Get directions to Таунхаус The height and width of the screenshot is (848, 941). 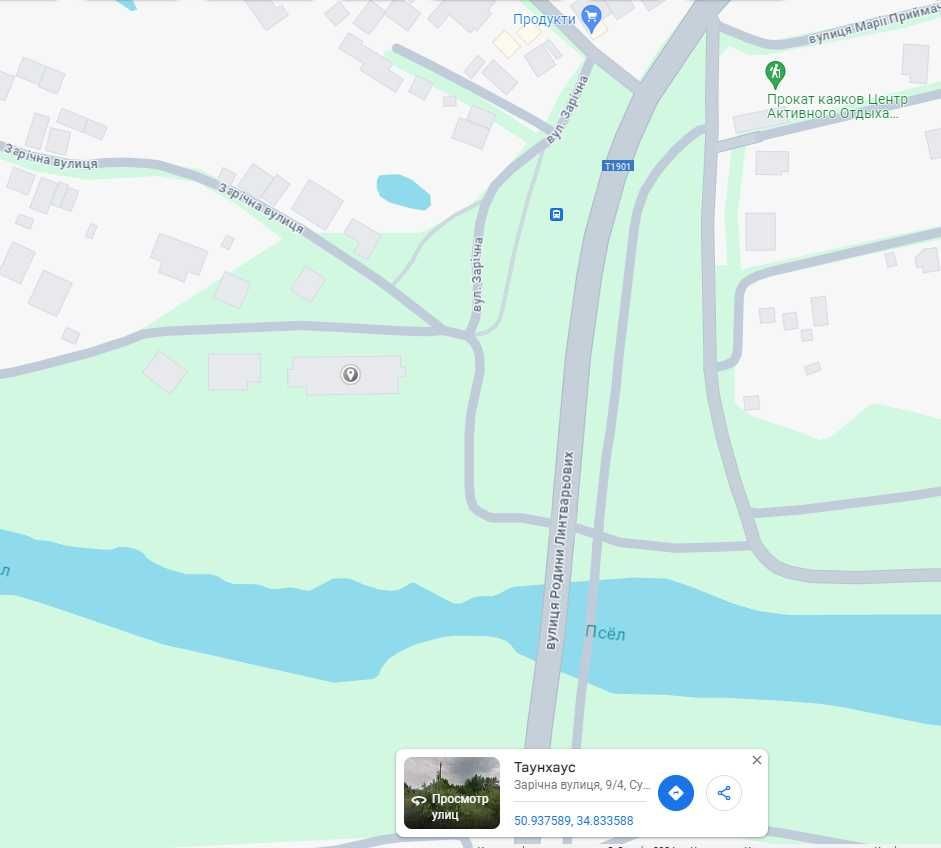point(675,793)
